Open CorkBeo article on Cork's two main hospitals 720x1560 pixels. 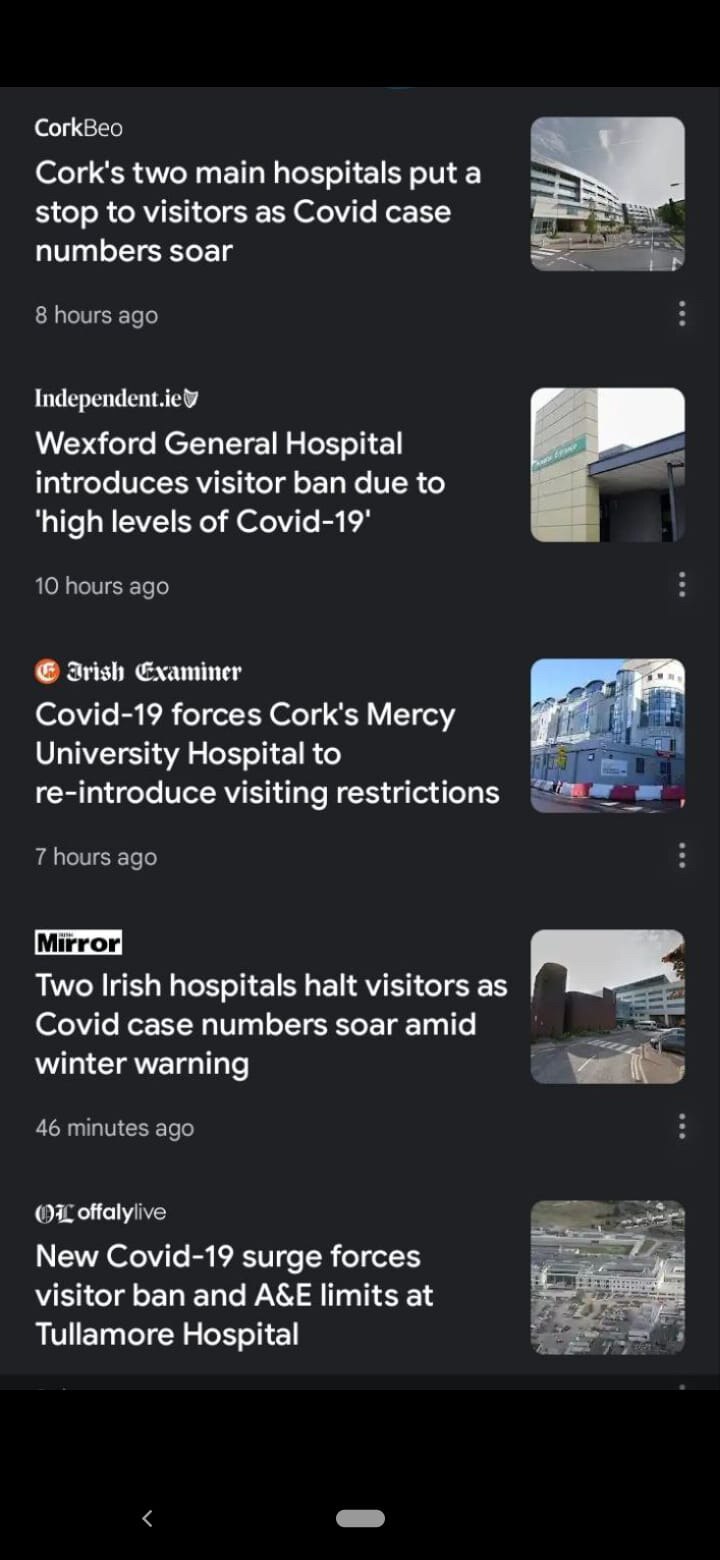[x=258, y=212]
